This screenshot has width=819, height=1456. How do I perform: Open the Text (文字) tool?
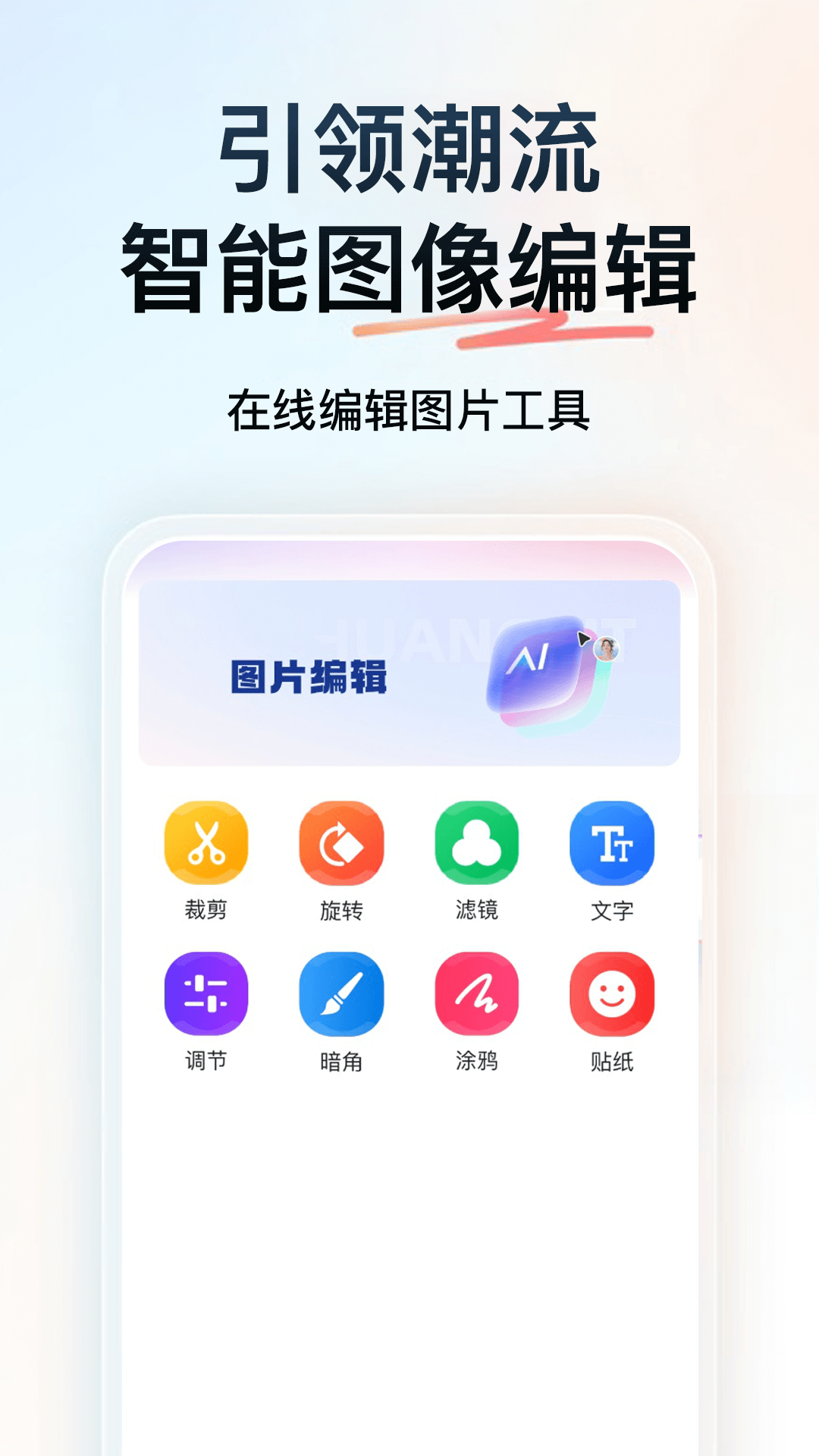coord(613,845)
